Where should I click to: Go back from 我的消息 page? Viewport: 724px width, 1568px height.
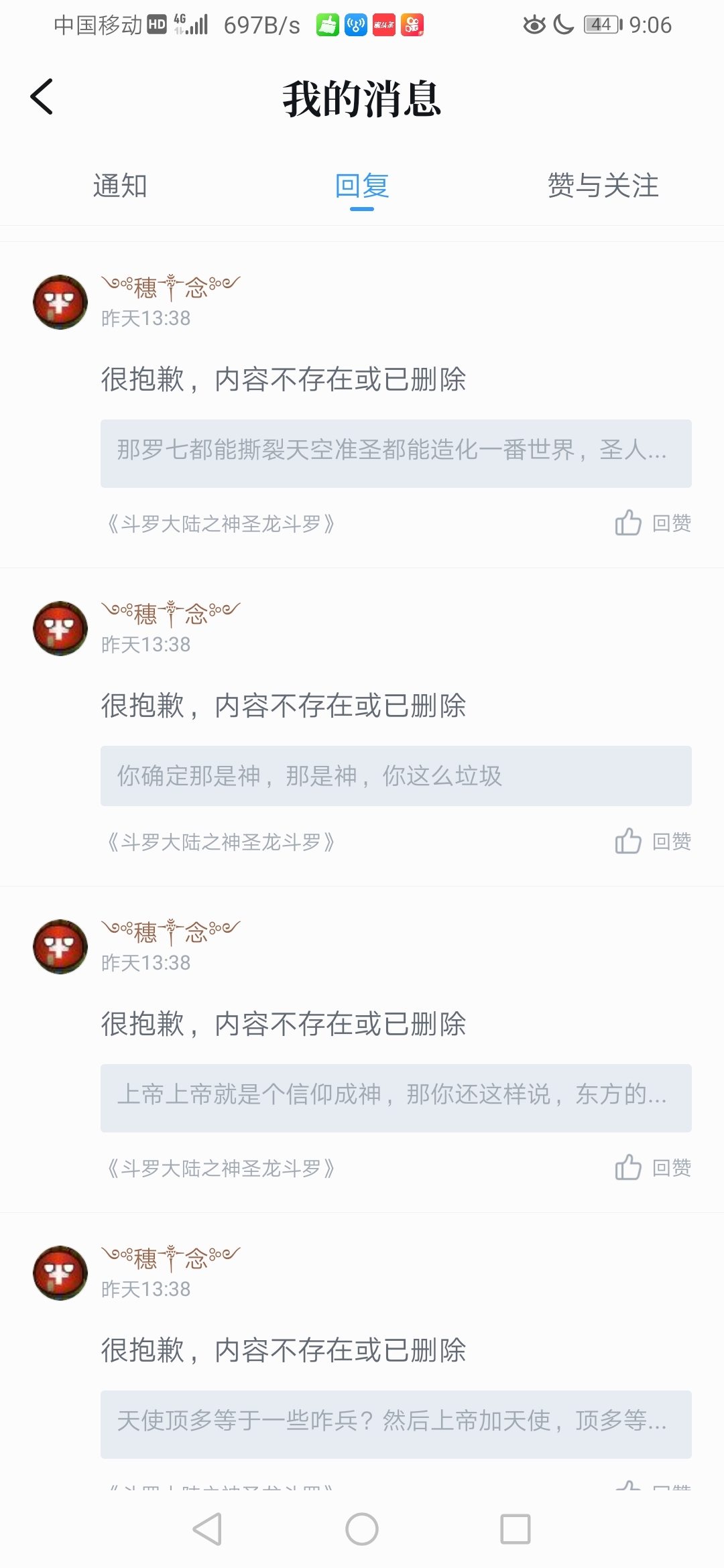[x=42, y=97]
